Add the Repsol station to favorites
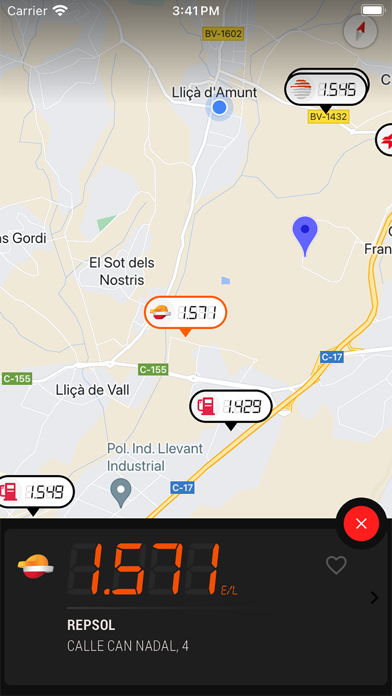Screen dimensions: 392x696 336,565
